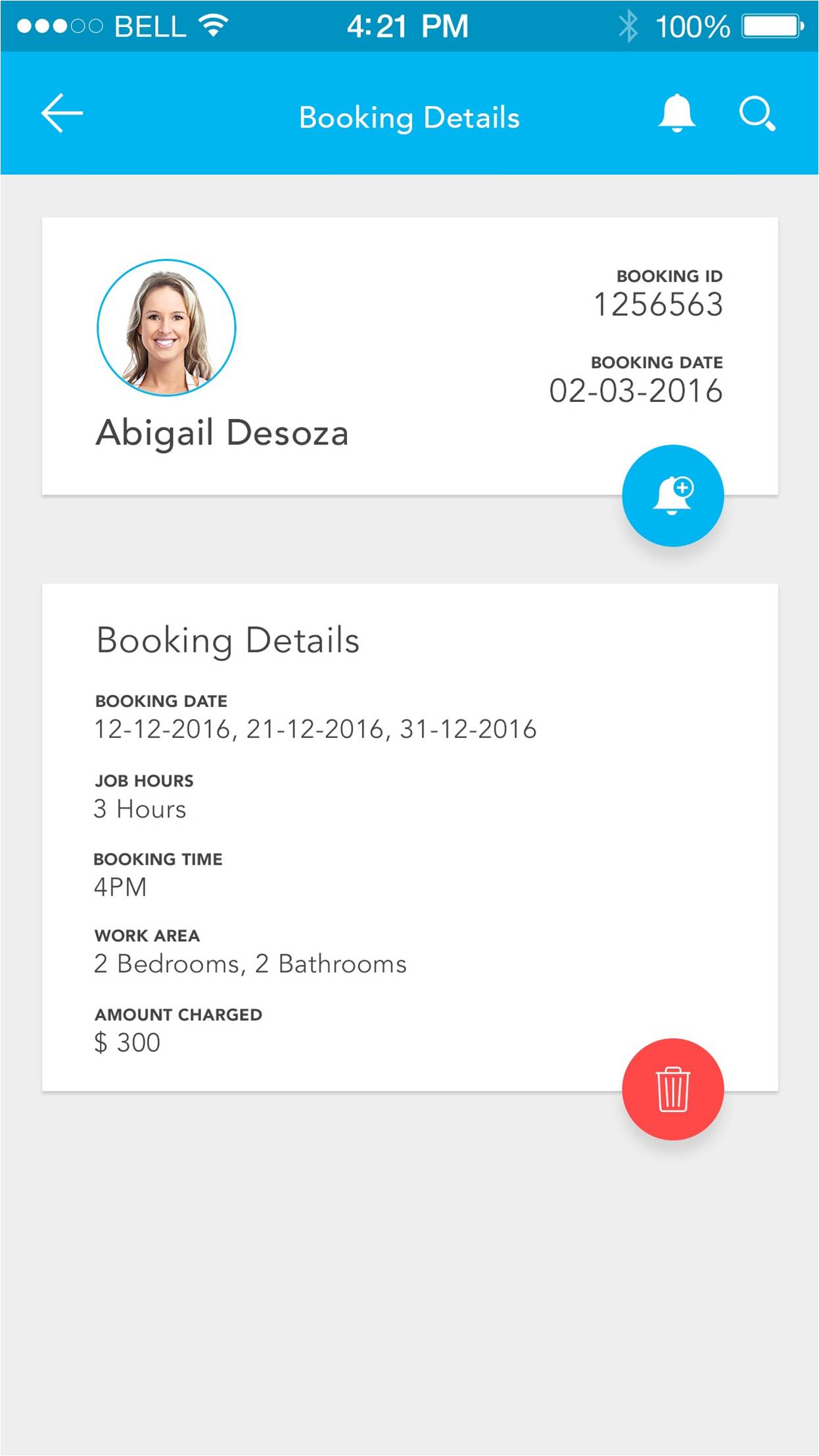Open the notifications bell in header
This screenshot has width=819, height=1456.
click(x=676, y=114)
